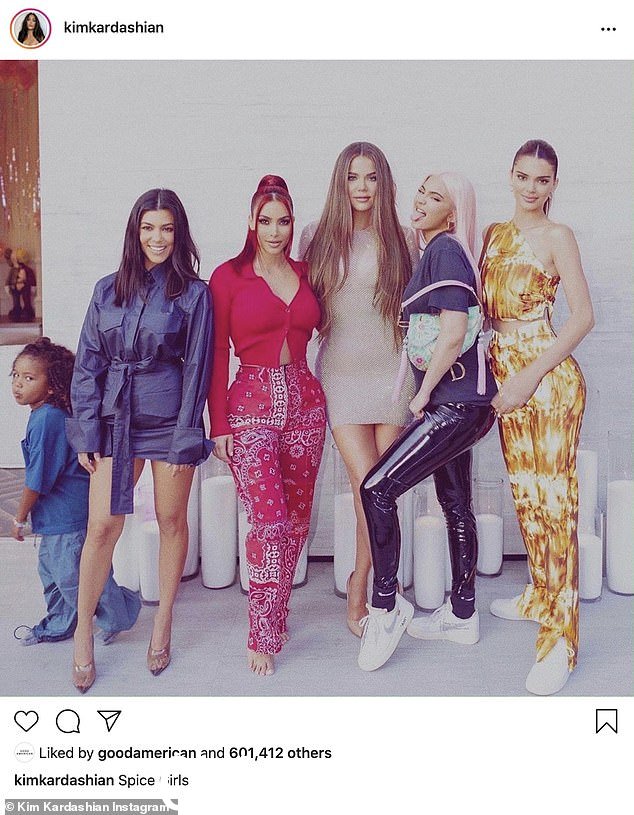
Task: Like this post with the heart icon
Action: tap(26, 721)
